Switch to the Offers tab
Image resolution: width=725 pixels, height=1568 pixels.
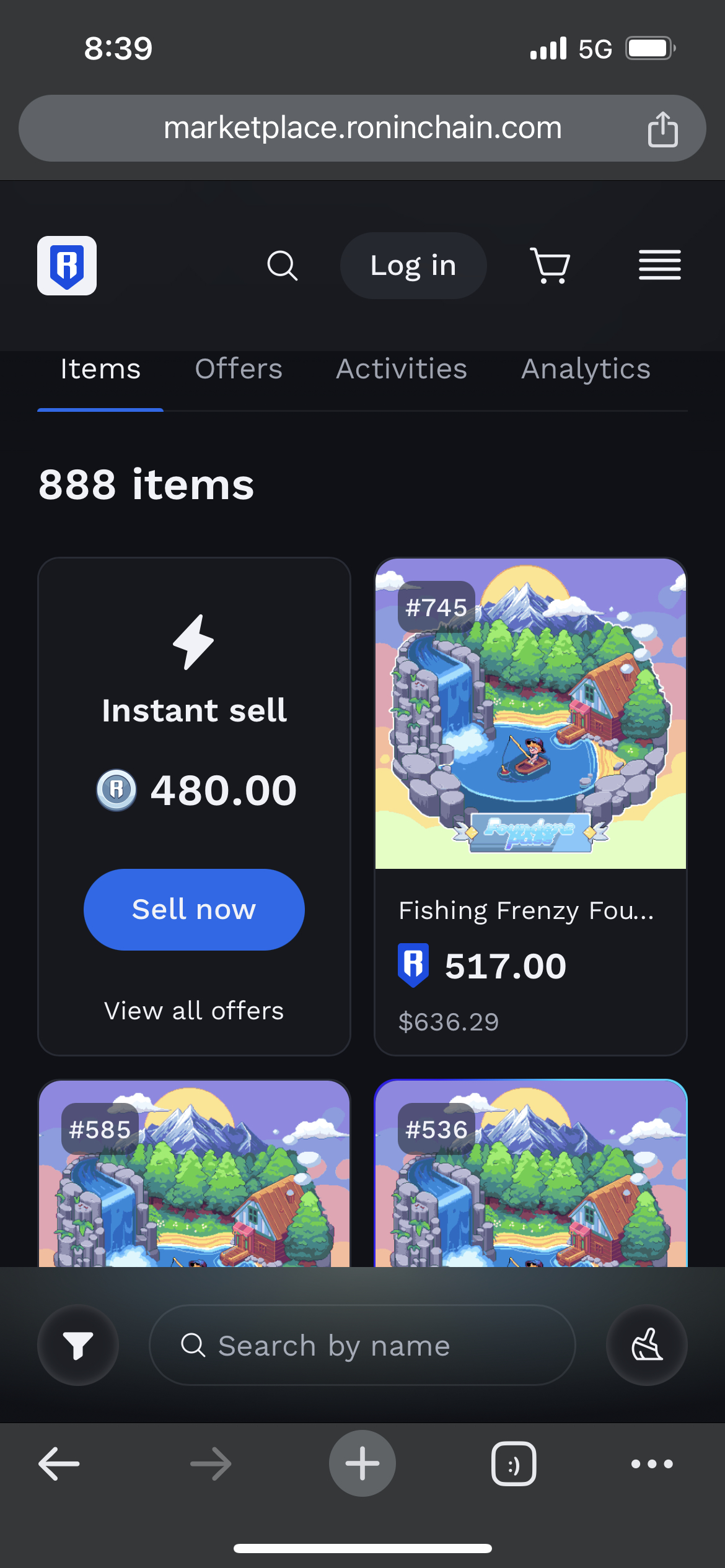[x=239, y=369]
